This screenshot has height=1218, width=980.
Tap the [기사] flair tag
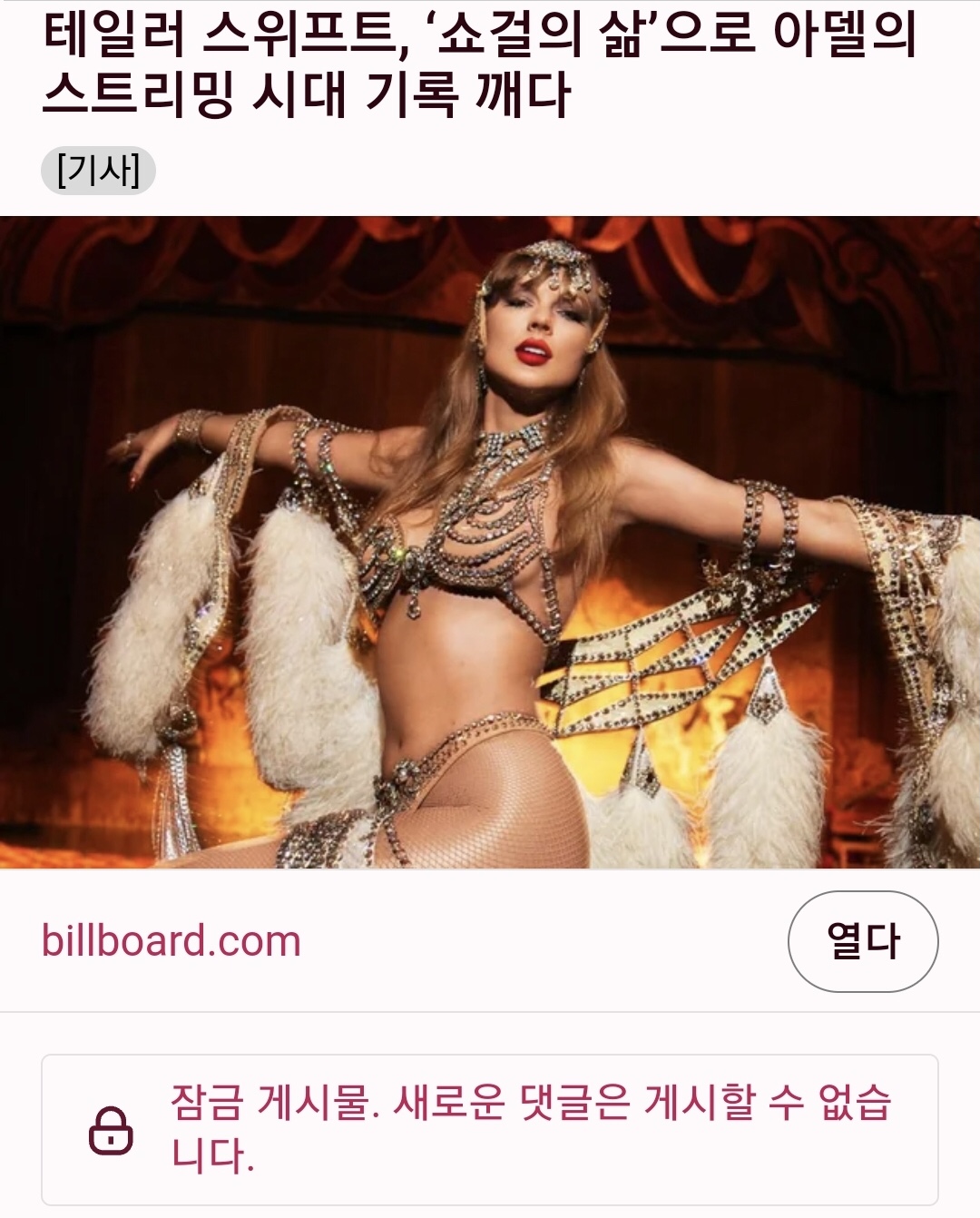pyautogui.click(x=98, y=171)
